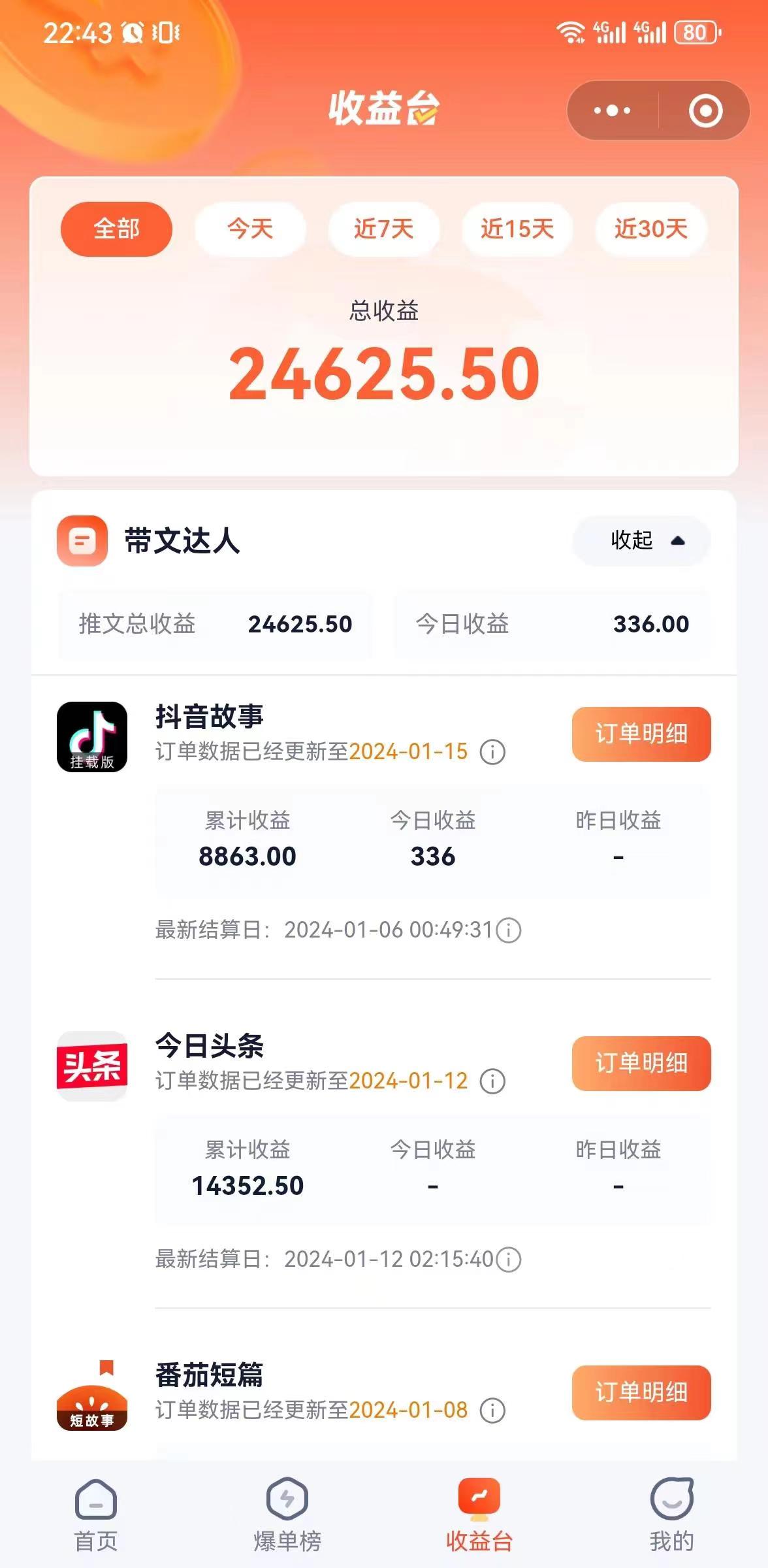Image resolution: width=768 pixels, height=1568 pixels.
Task: Select the 今天 earnings filter
Action: pos(249,229)
